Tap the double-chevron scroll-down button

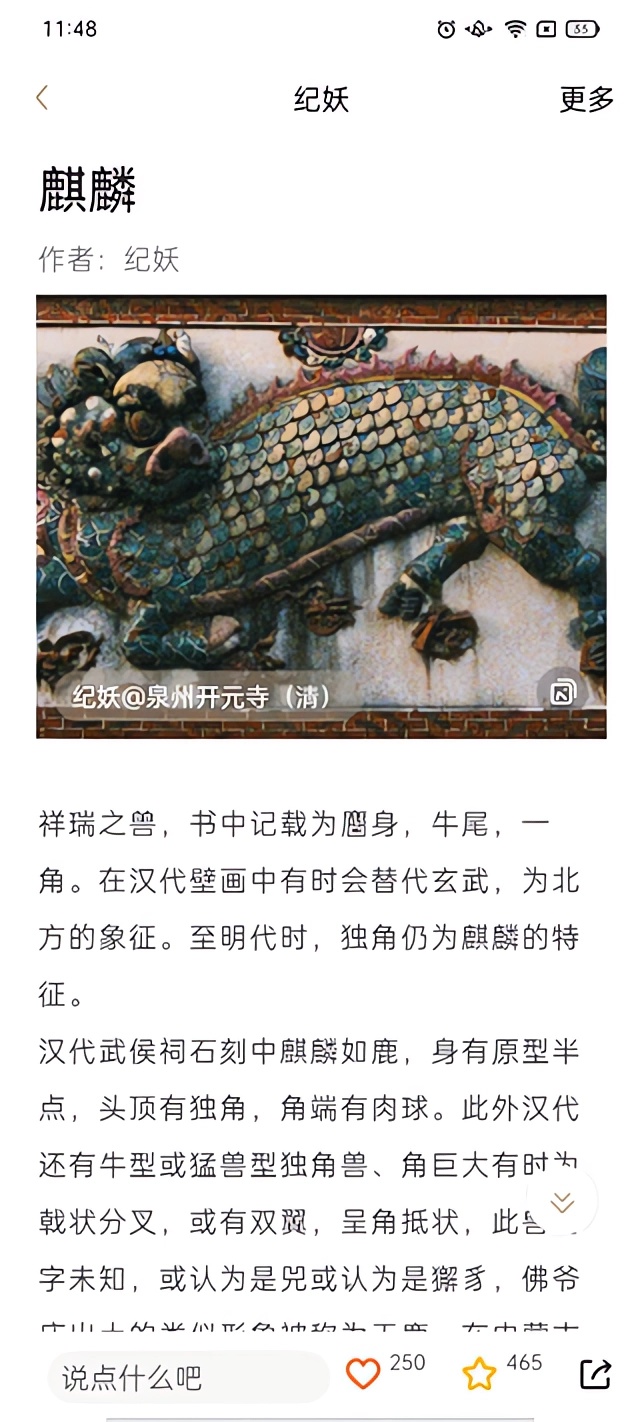562,1202
